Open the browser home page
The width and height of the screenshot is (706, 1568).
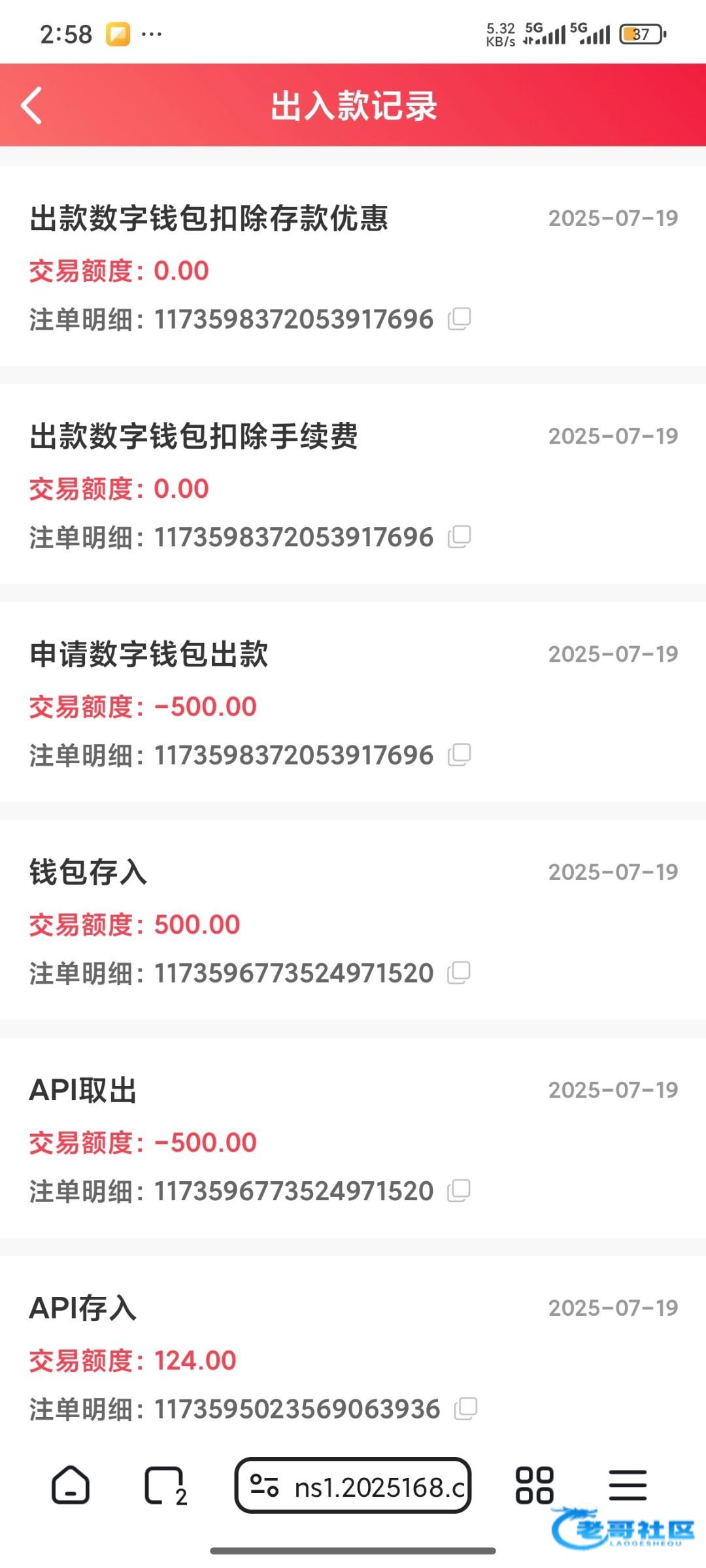coord(71,1485)
